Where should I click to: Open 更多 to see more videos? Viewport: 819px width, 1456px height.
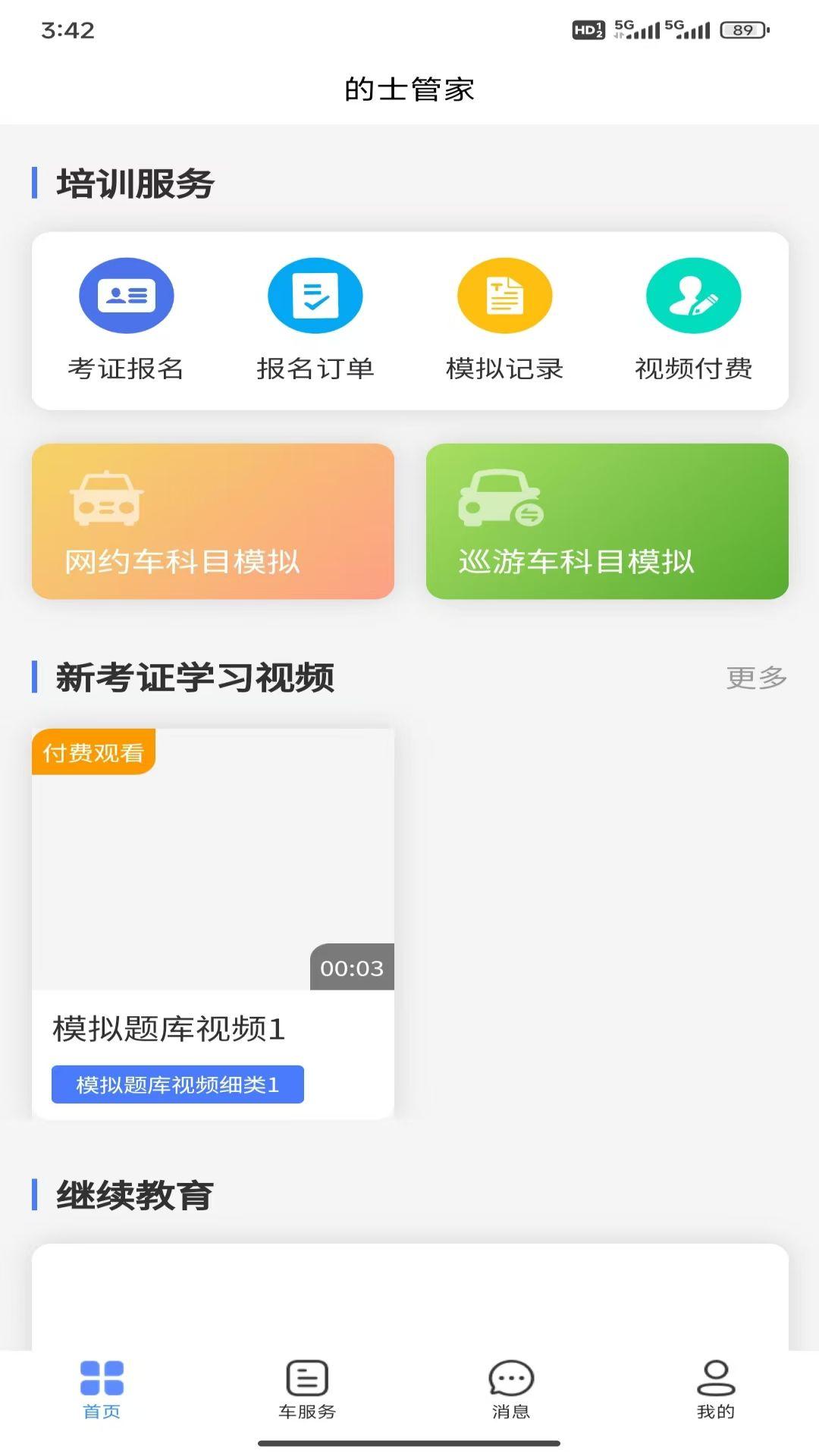758,679
